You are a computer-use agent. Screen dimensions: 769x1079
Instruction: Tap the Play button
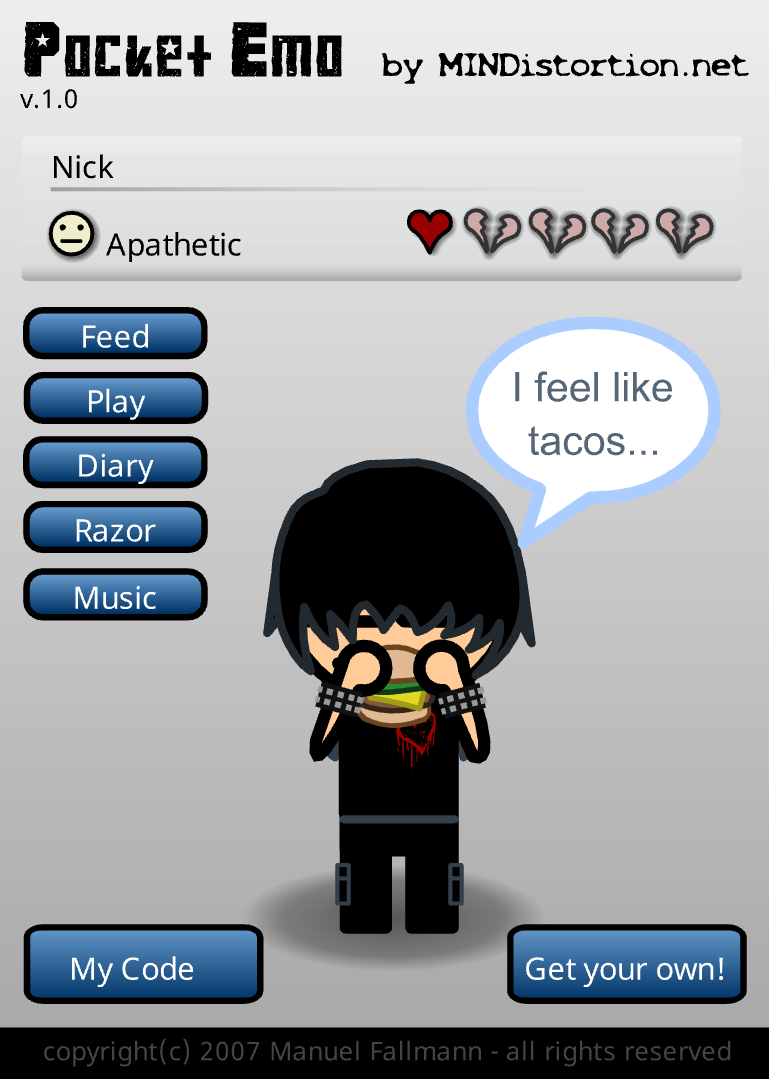coord(115,399)
